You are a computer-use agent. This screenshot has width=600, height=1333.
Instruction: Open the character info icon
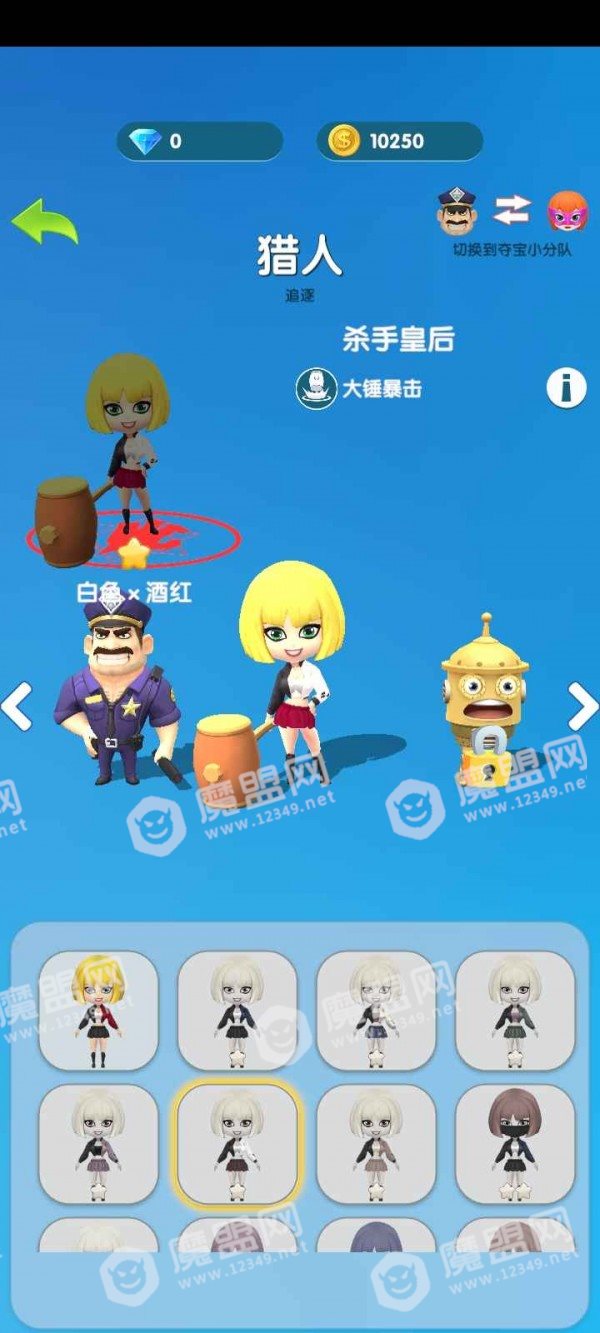click(x=566, y=387)
